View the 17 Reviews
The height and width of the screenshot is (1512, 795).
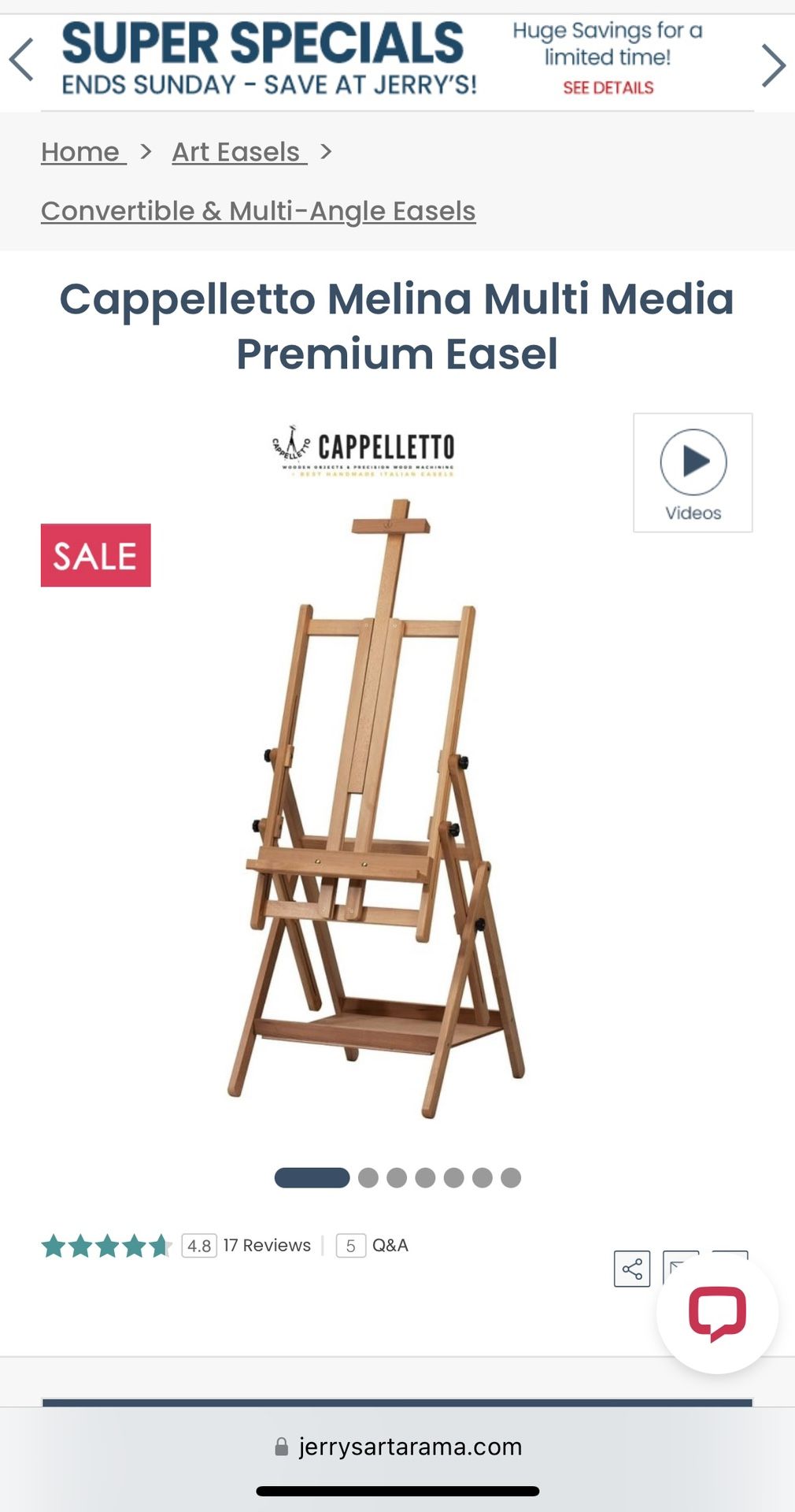(267, 1245)
